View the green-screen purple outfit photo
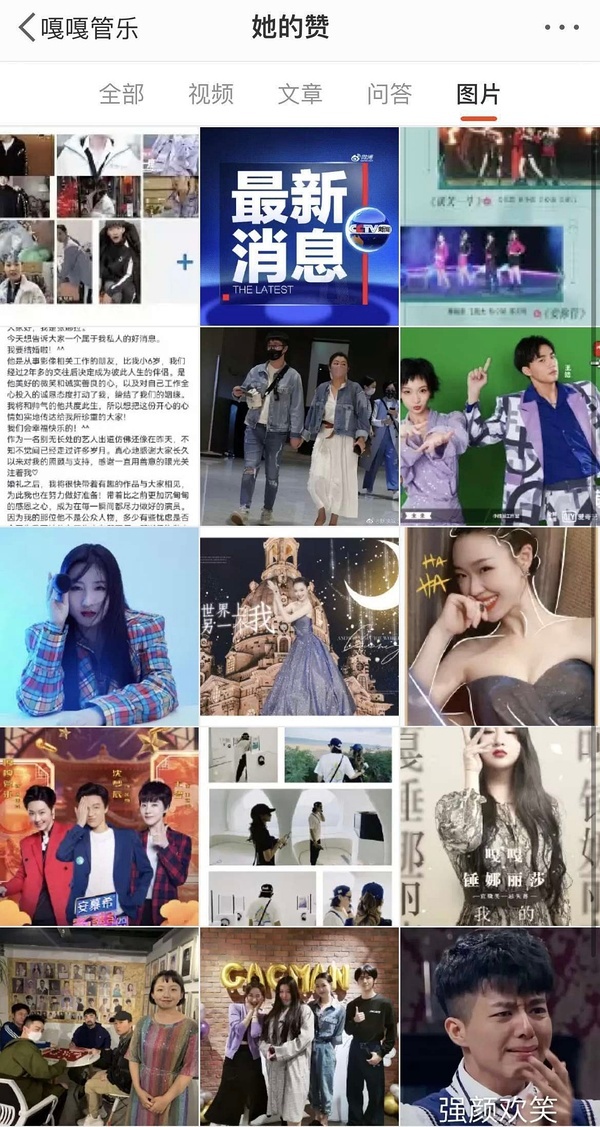 (x=499, y=426)
